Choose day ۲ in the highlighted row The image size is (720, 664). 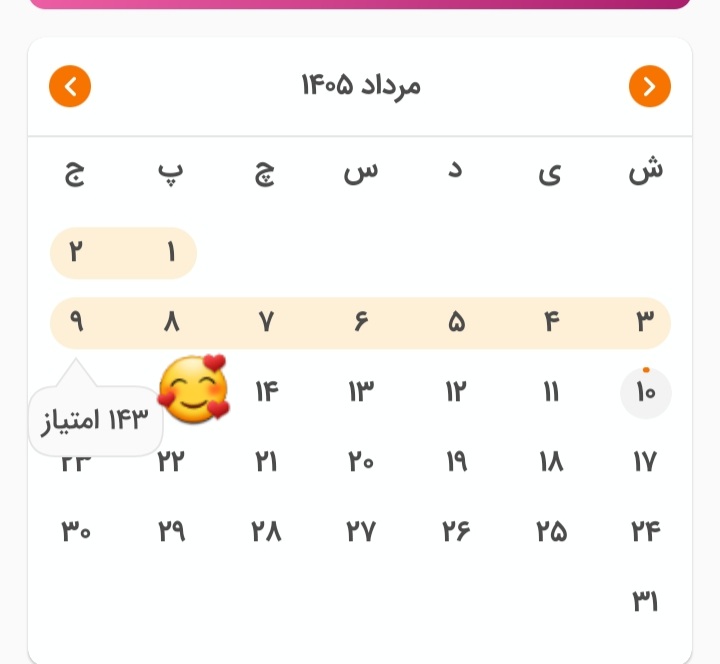76,253
